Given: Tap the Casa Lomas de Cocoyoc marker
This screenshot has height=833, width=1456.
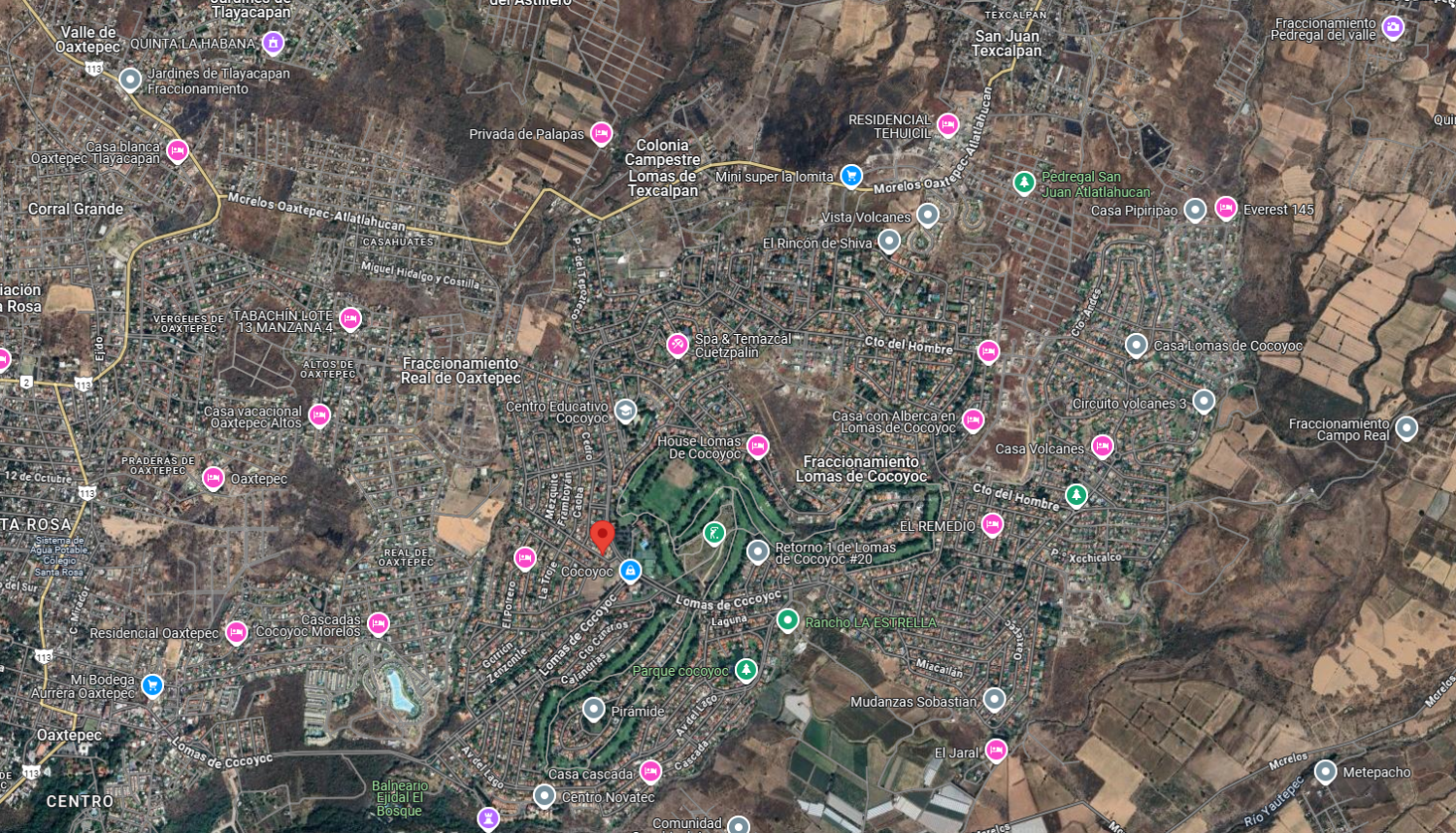Looking at the screenshot, I should click(x=1137, y=345).
